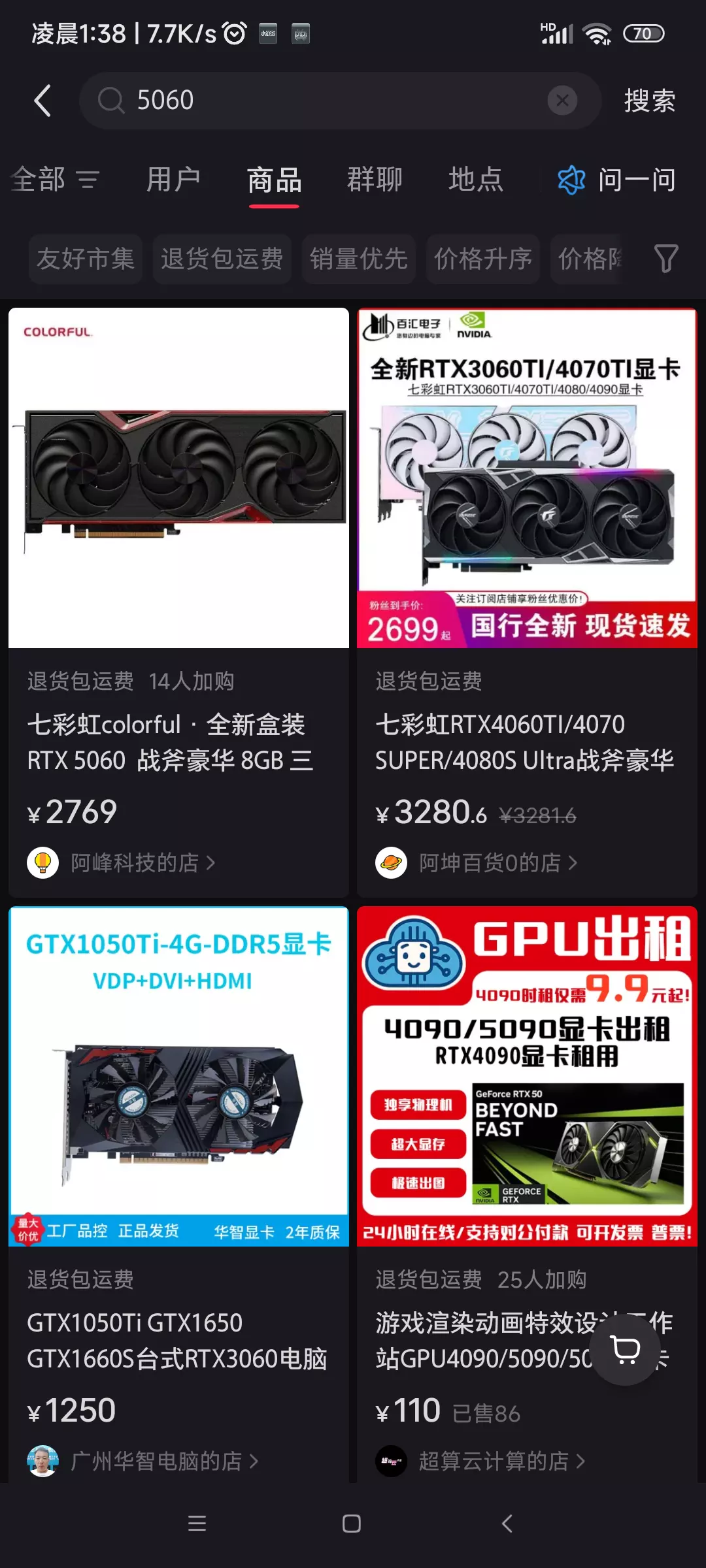Open the filter funnel icon
This screenshot has height=1568, width=706.
[x=665, y=259]
